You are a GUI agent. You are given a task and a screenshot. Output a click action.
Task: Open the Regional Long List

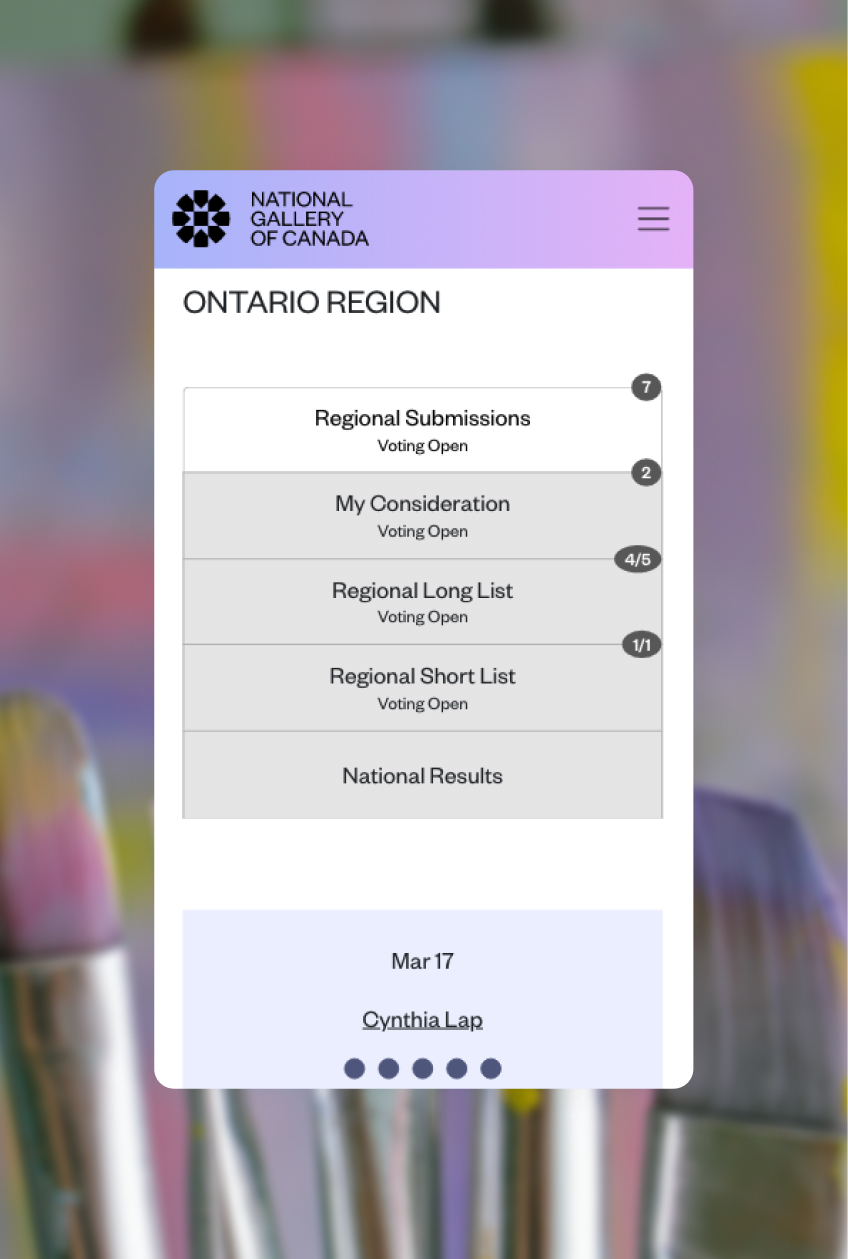point(422,601)
